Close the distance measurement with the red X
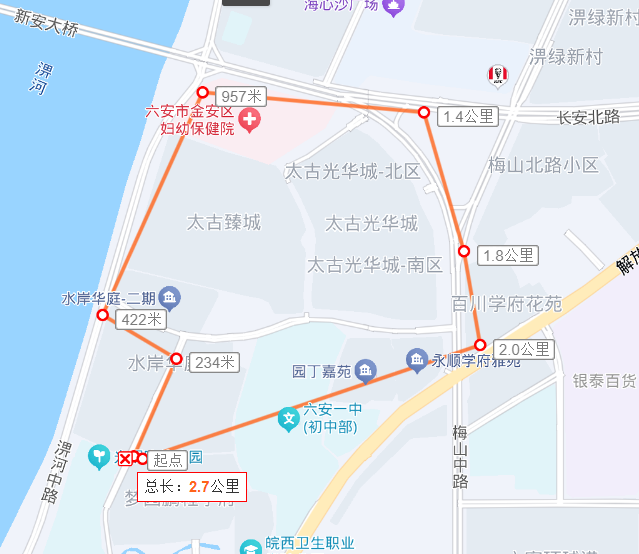 pos(125,459)
